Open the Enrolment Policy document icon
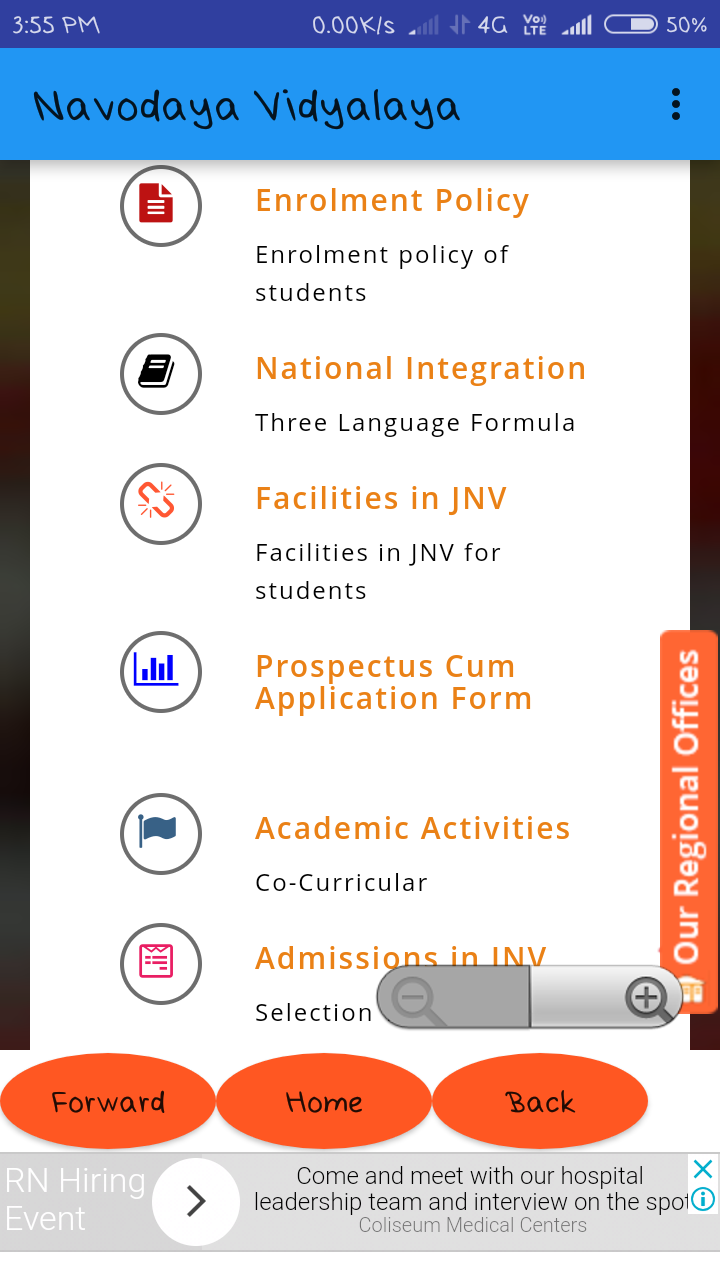The image size is (720, 1280). click(160, 205)
